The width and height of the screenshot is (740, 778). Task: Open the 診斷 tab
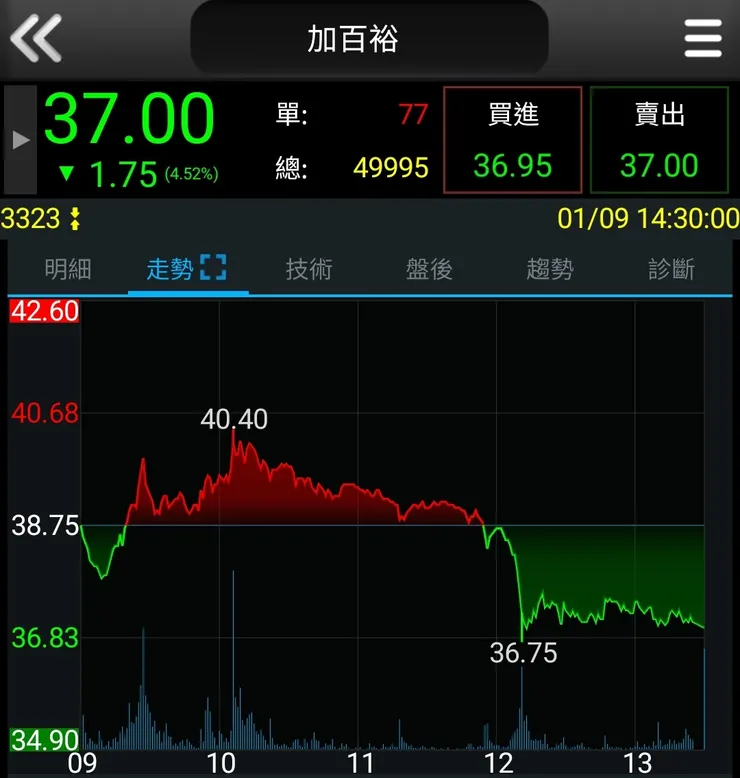[672, 269]
